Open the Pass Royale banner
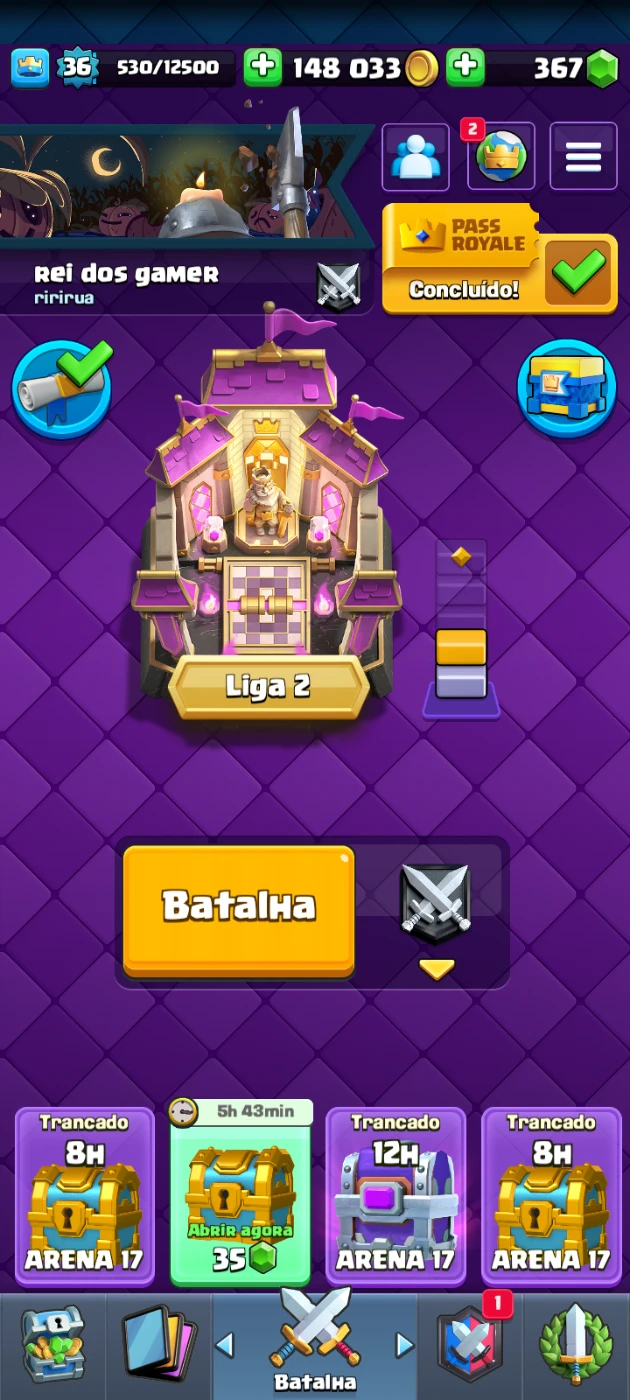This screenshot has height=1400, width=630. (x=499, y=259)
